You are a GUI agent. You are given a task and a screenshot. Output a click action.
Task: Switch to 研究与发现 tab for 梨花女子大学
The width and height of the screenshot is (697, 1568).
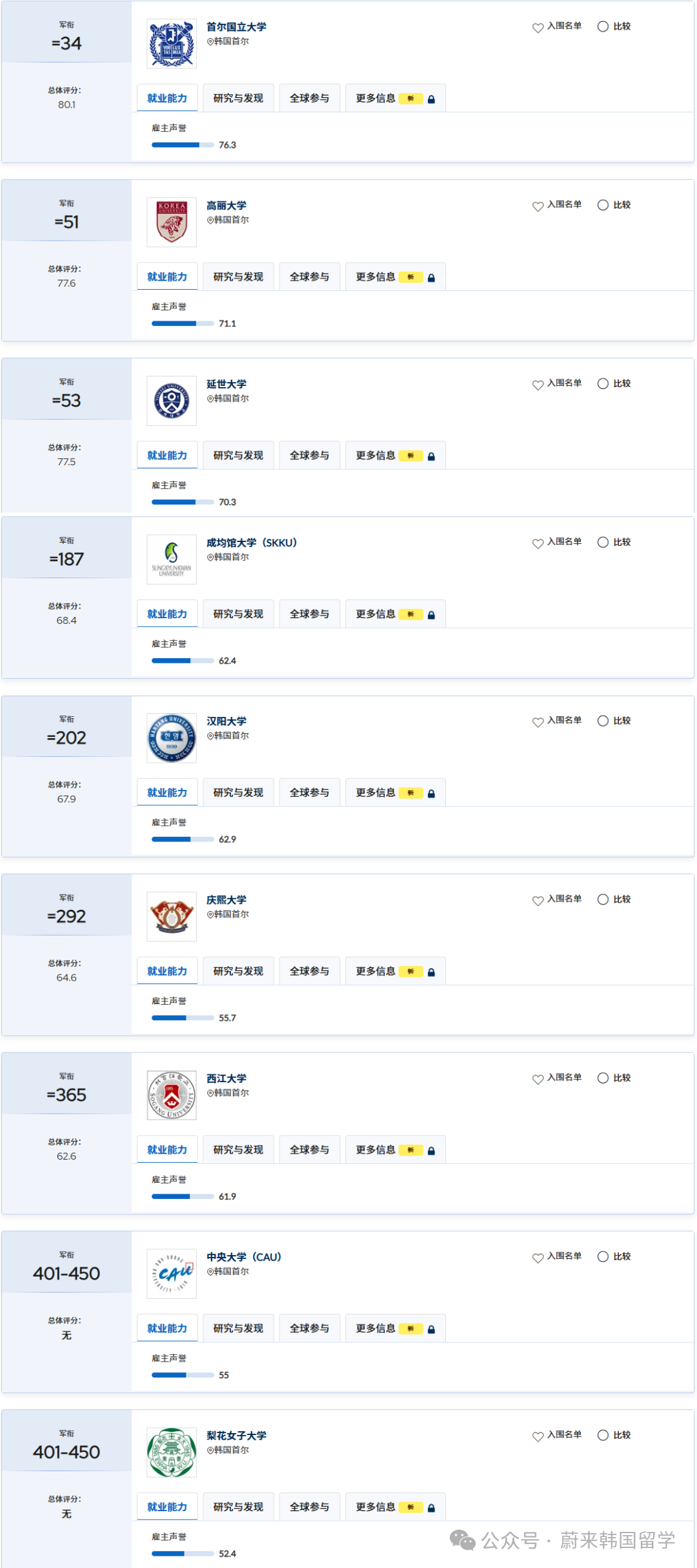(238, 1507)
